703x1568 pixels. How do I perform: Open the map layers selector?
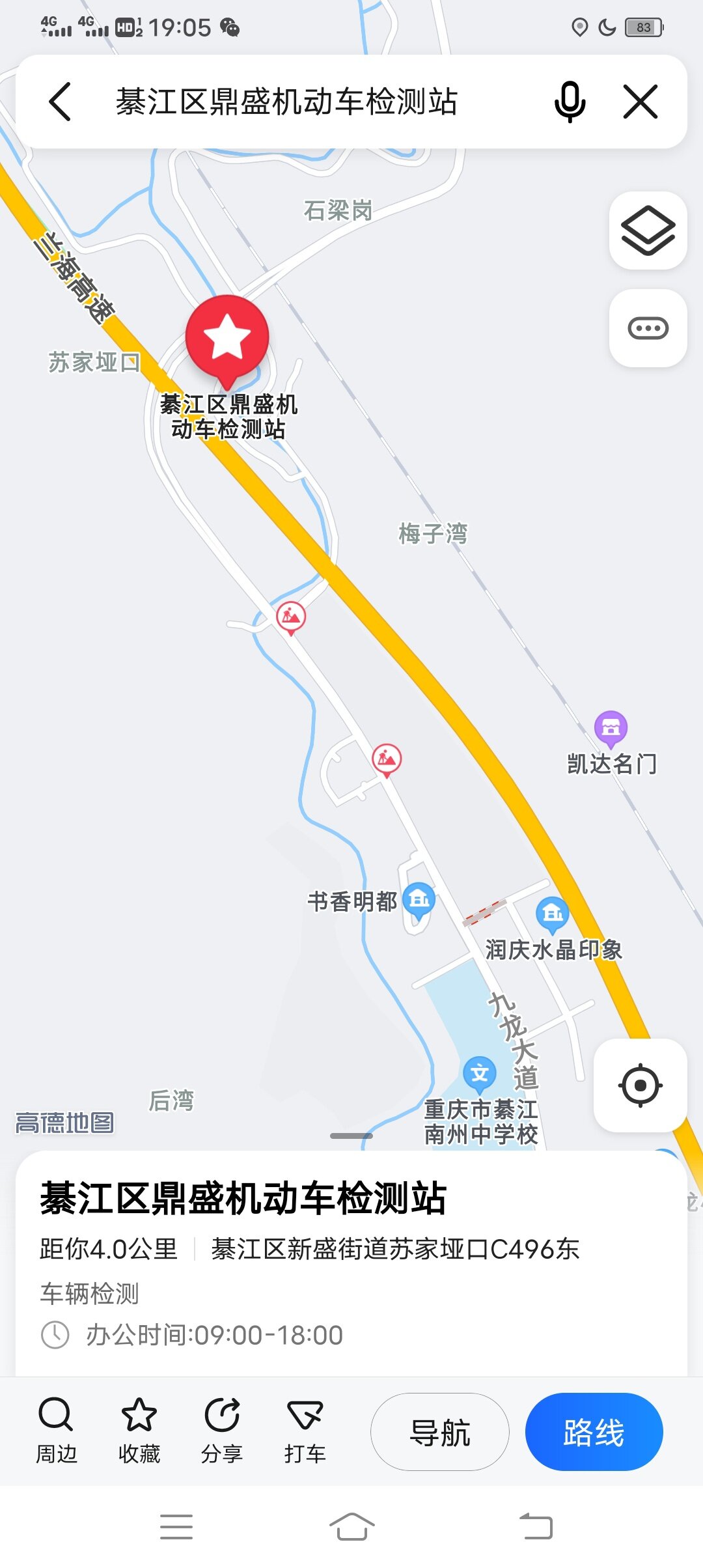(x=648, y=231)
